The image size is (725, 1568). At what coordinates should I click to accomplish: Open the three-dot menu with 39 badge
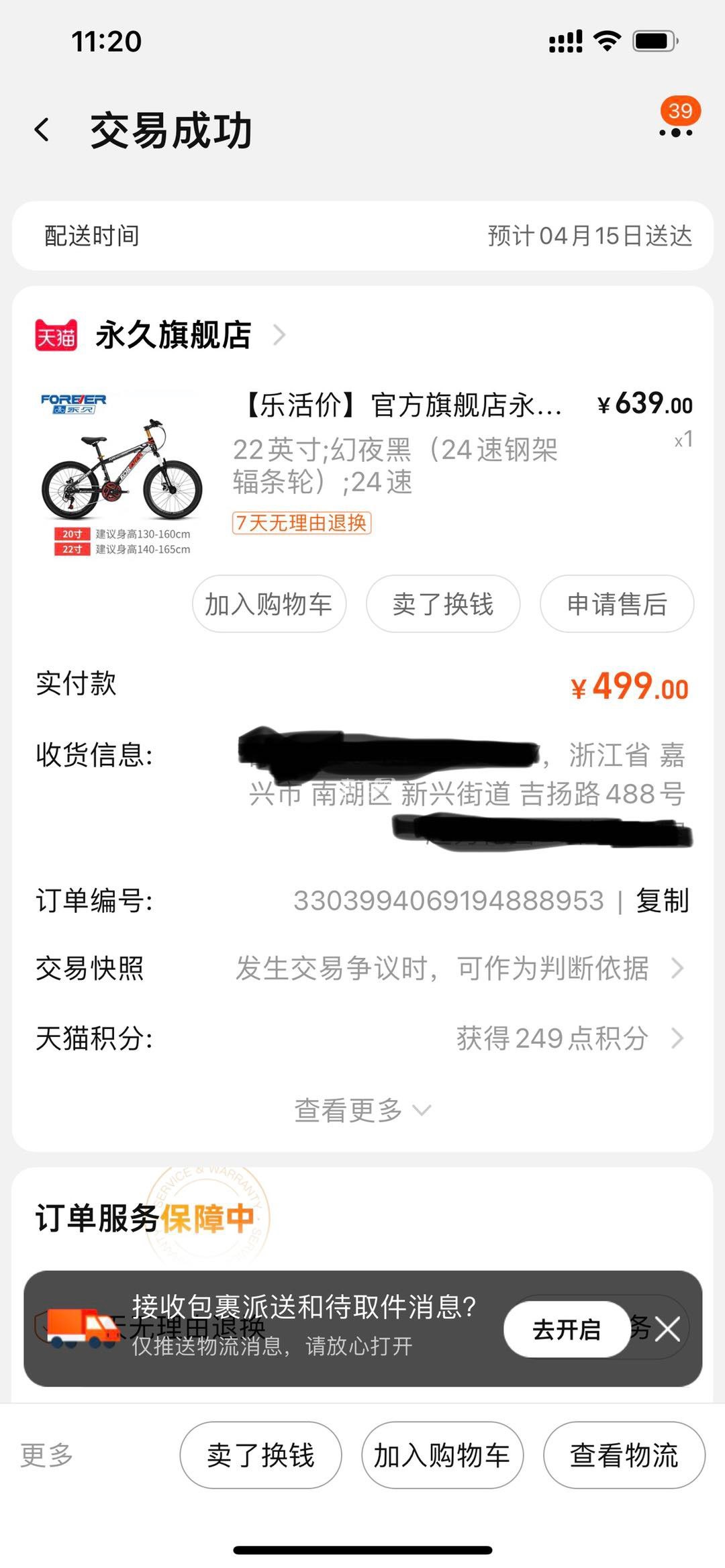coord(675,132)
